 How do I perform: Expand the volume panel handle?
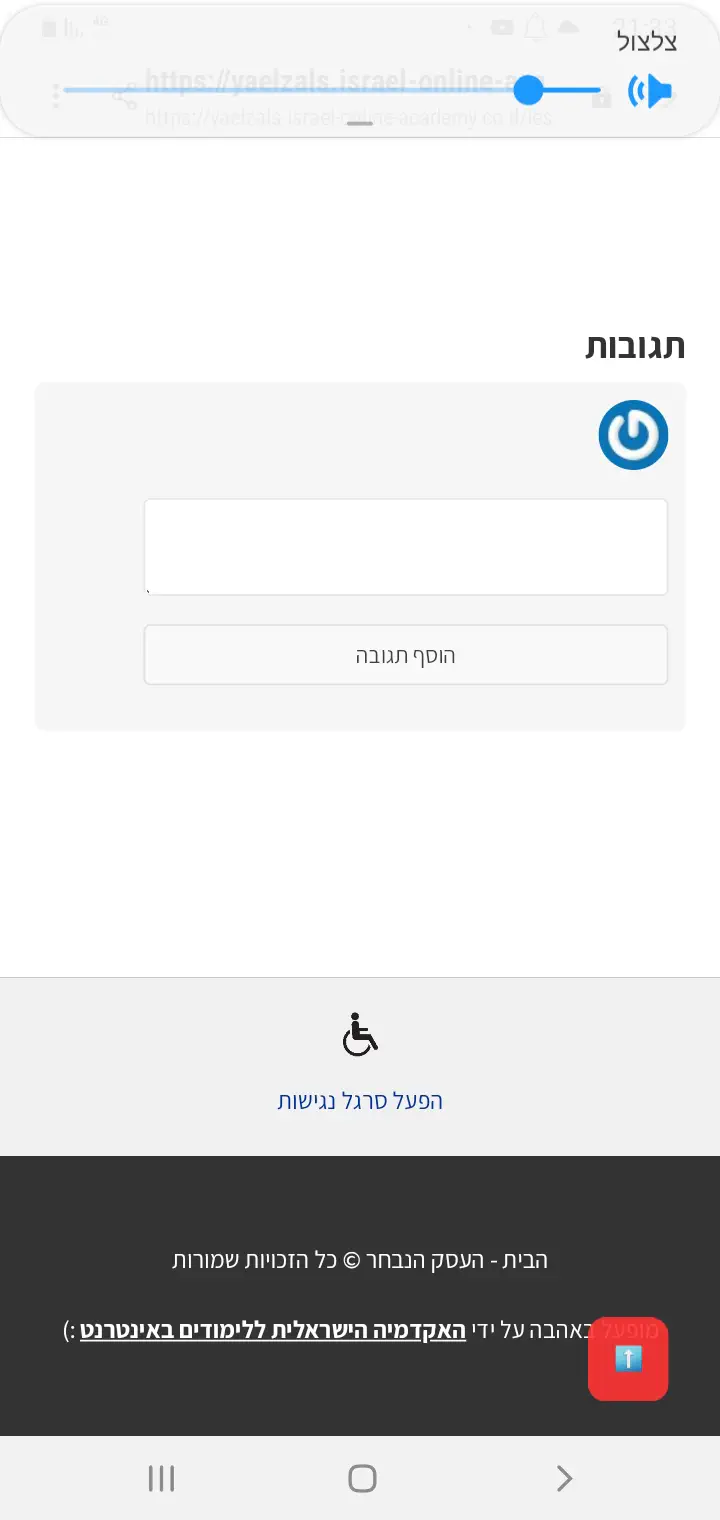pos(360,124)
